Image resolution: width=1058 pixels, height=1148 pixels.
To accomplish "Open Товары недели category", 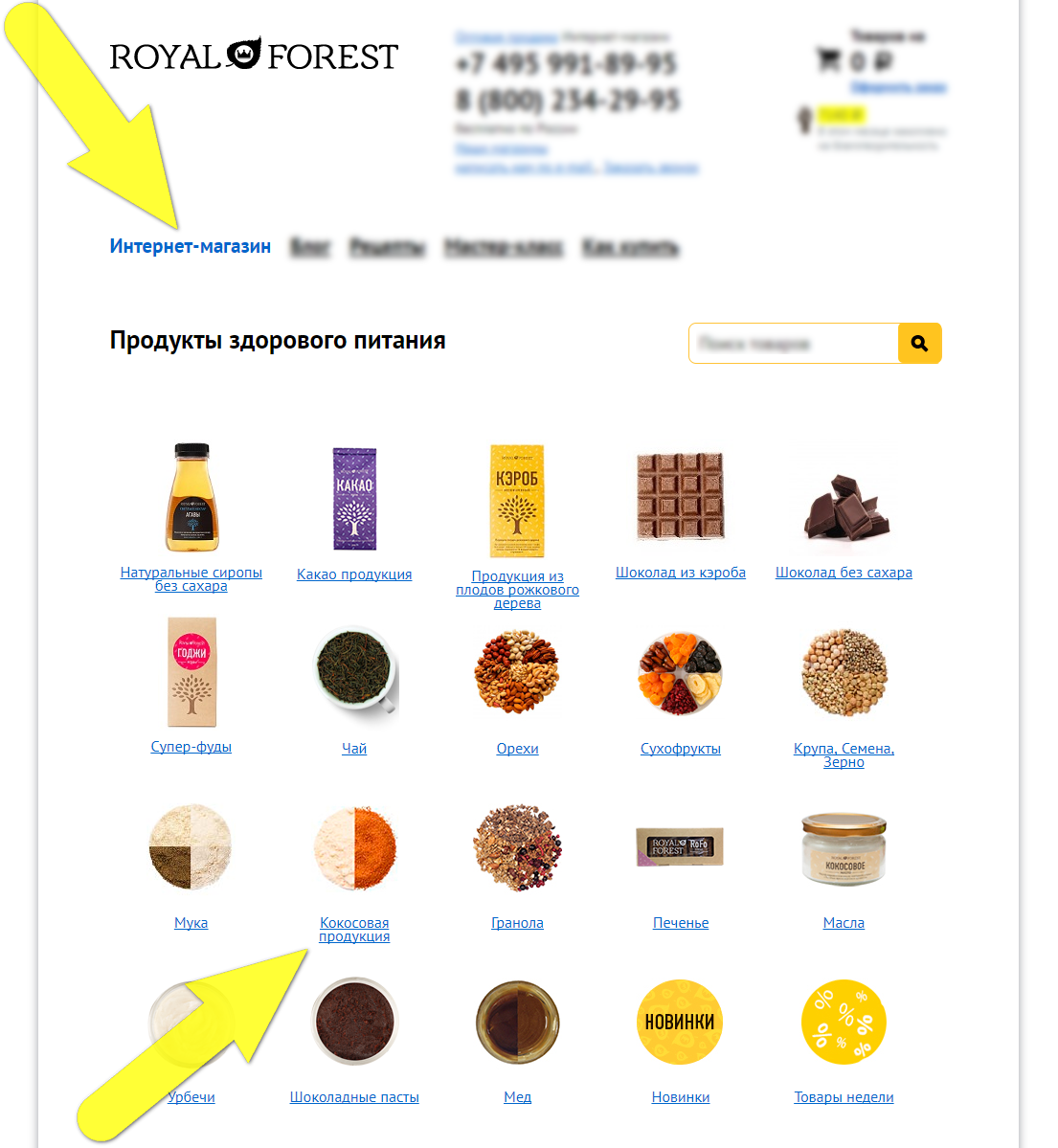I will coord(844,1097).
